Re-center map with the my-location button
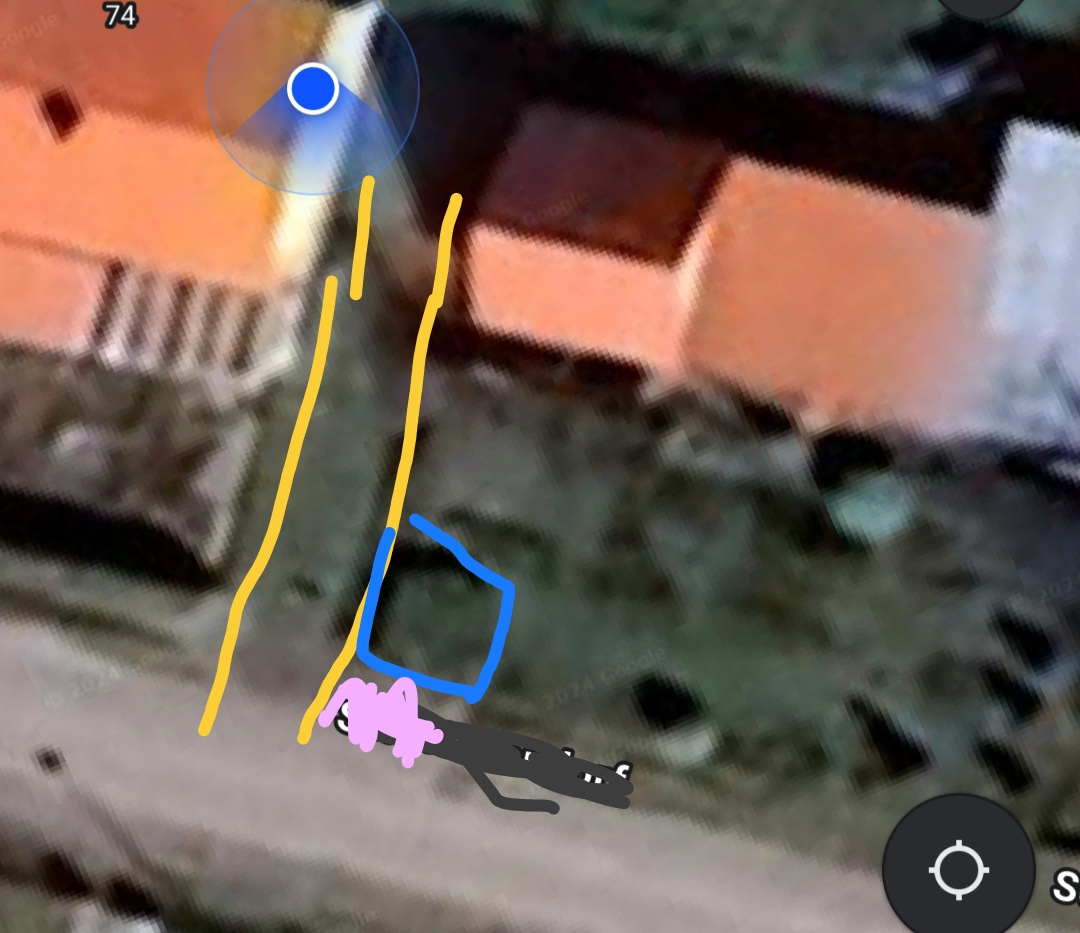The width and height of the screenshot is (1080, 933). click(958, 868)
